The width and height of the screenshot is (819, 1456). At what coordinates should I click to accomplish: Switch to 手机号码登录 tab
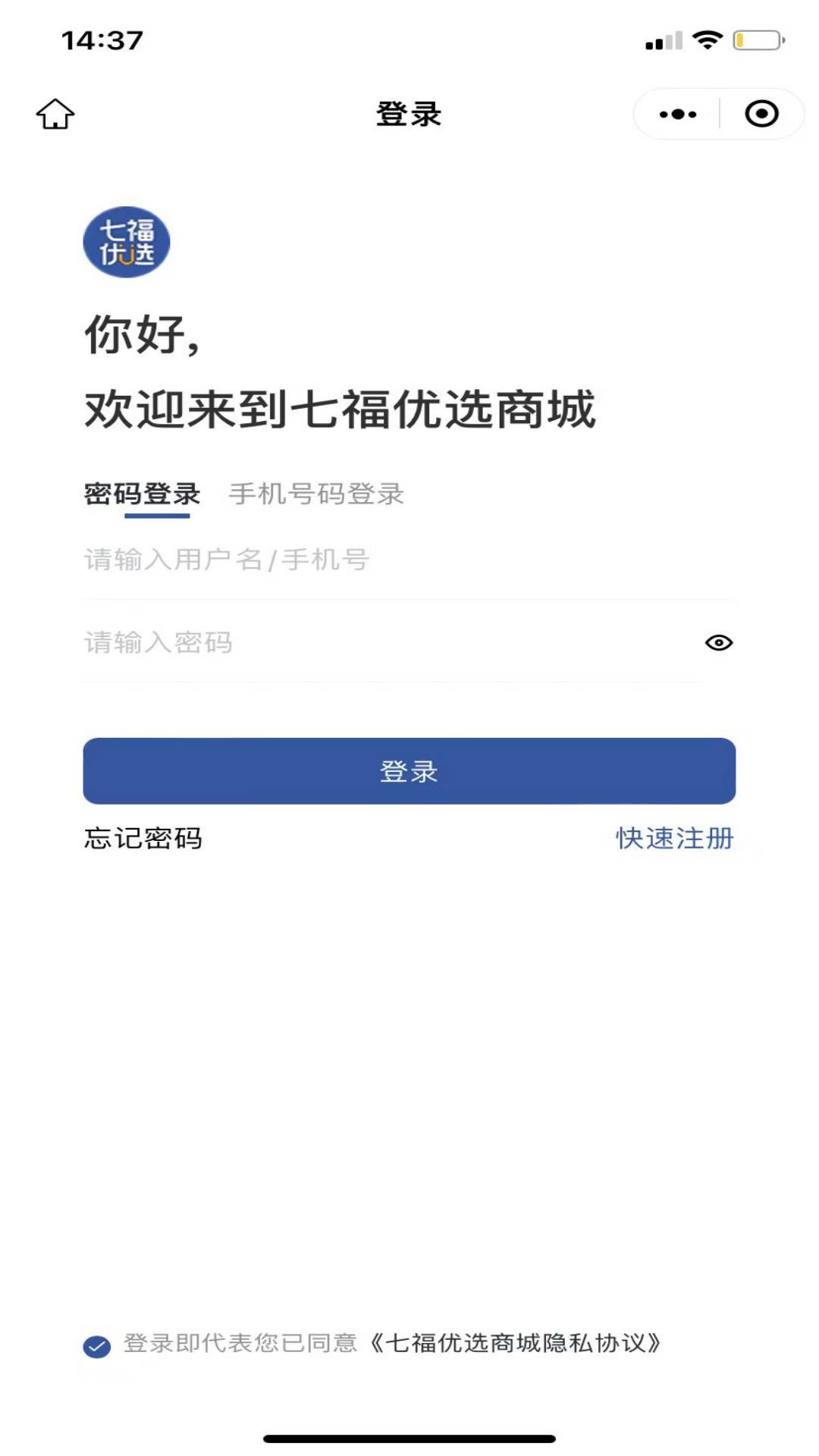[316, 494]
